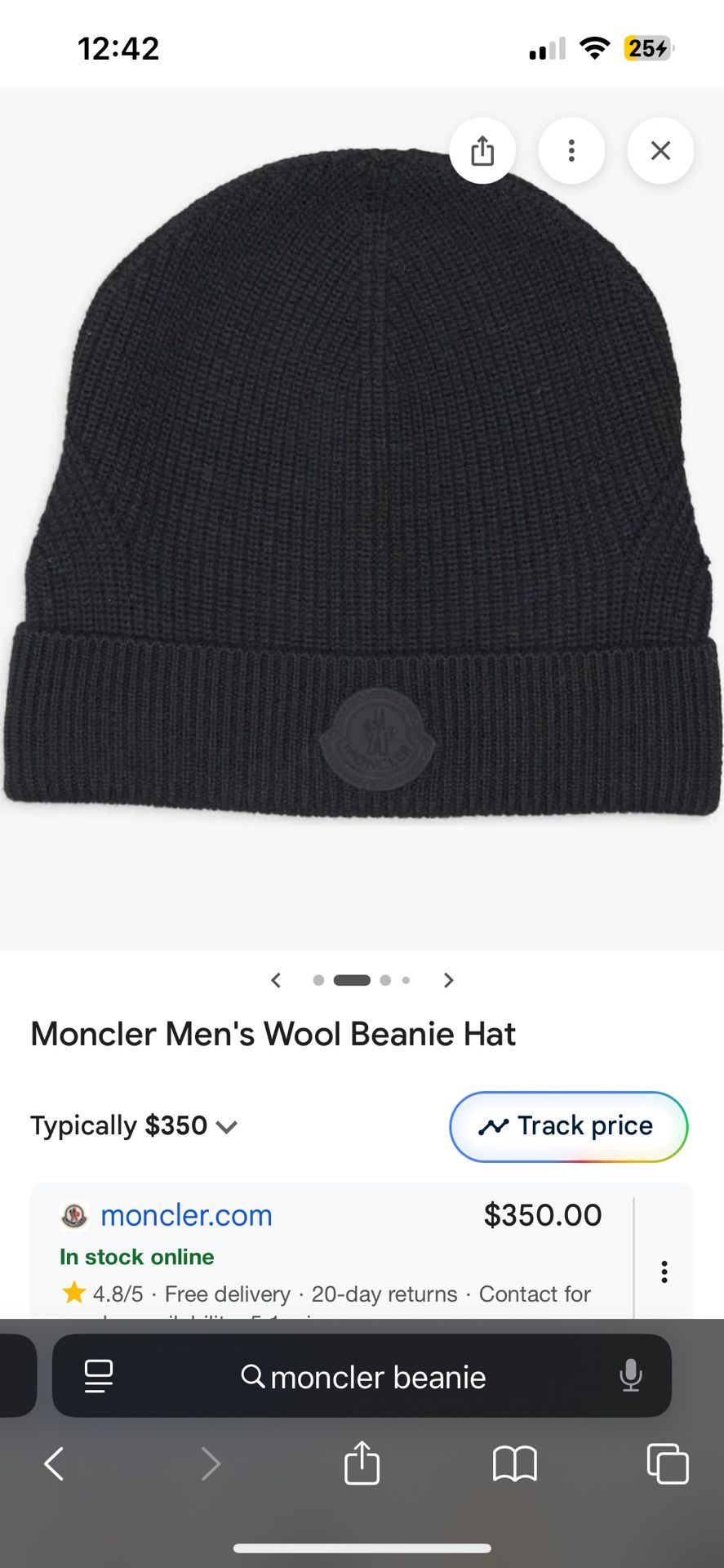
Task: Show the previous product image
Action: [x=276, y=980]
